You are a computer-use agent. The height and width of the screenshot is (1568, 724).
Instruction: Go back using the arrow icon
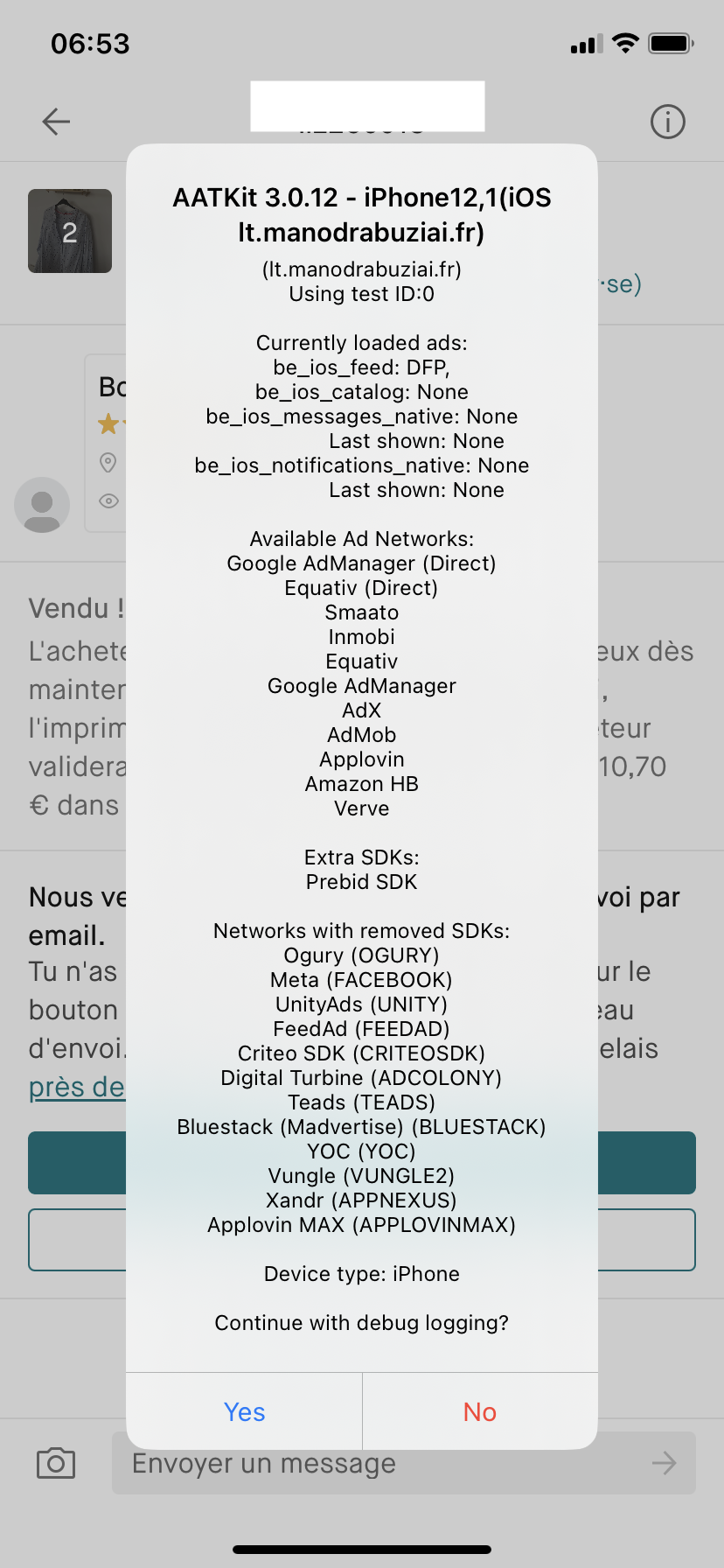click(56, 122)
